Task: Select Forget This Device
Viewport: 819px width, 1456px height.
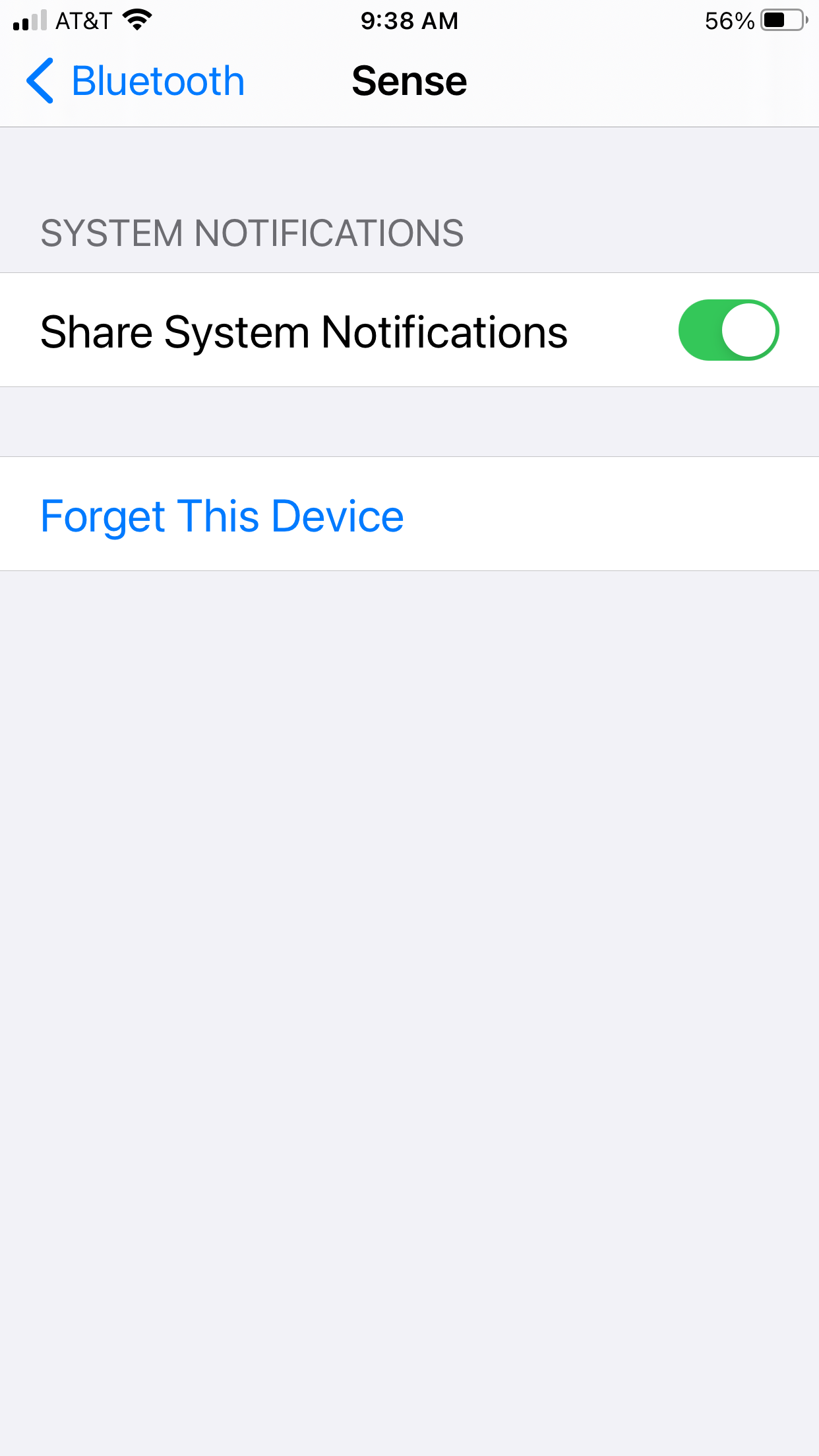Action: click(409, 514)
